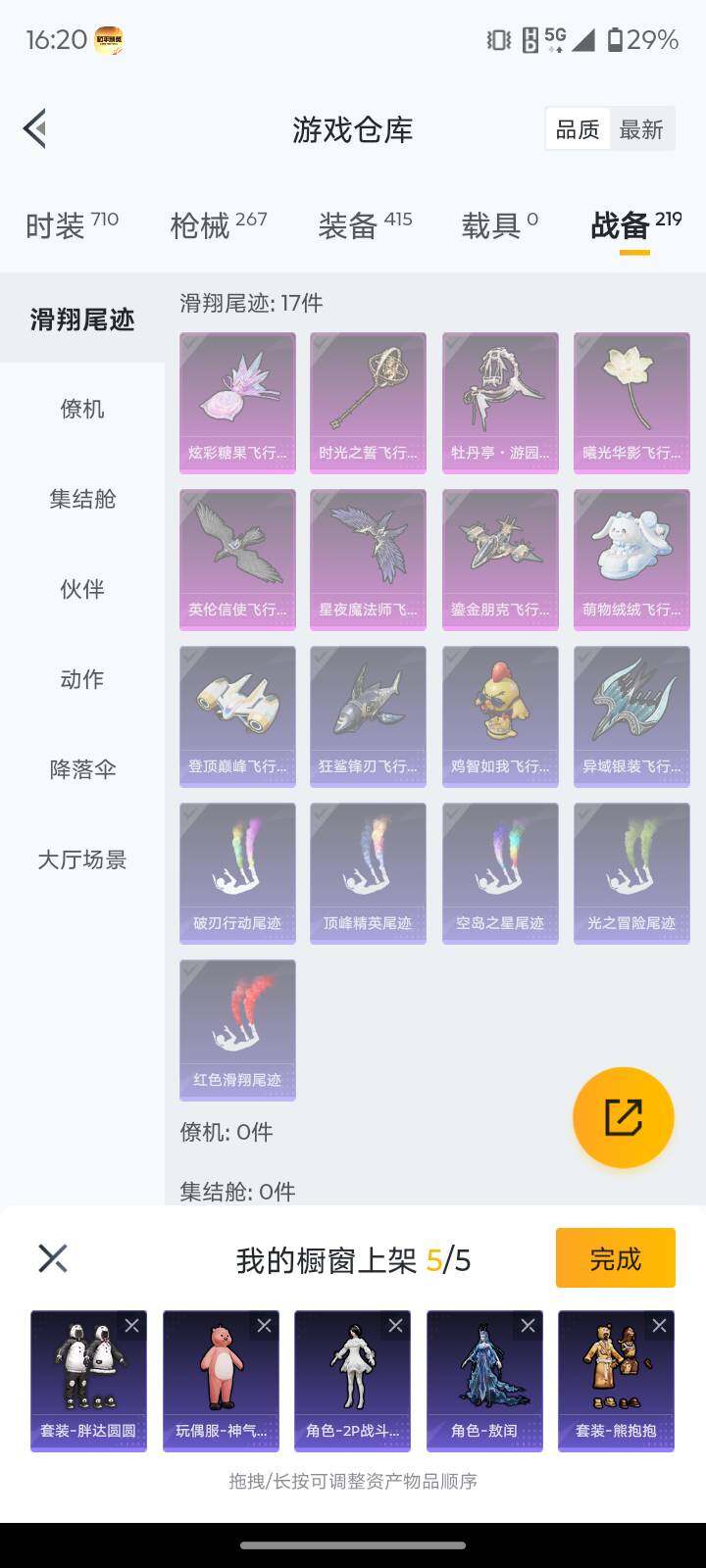Open the 大厅场景 category
The width and height of the screenshot is (706, 1568).
82,859
